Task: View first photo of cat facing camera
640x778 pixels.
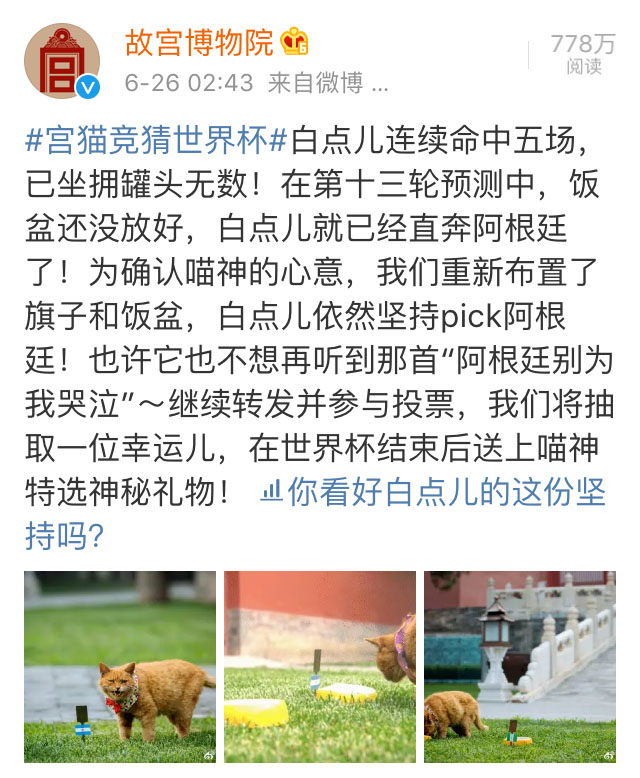Action: pyautogui.click(x=120, y=667)
